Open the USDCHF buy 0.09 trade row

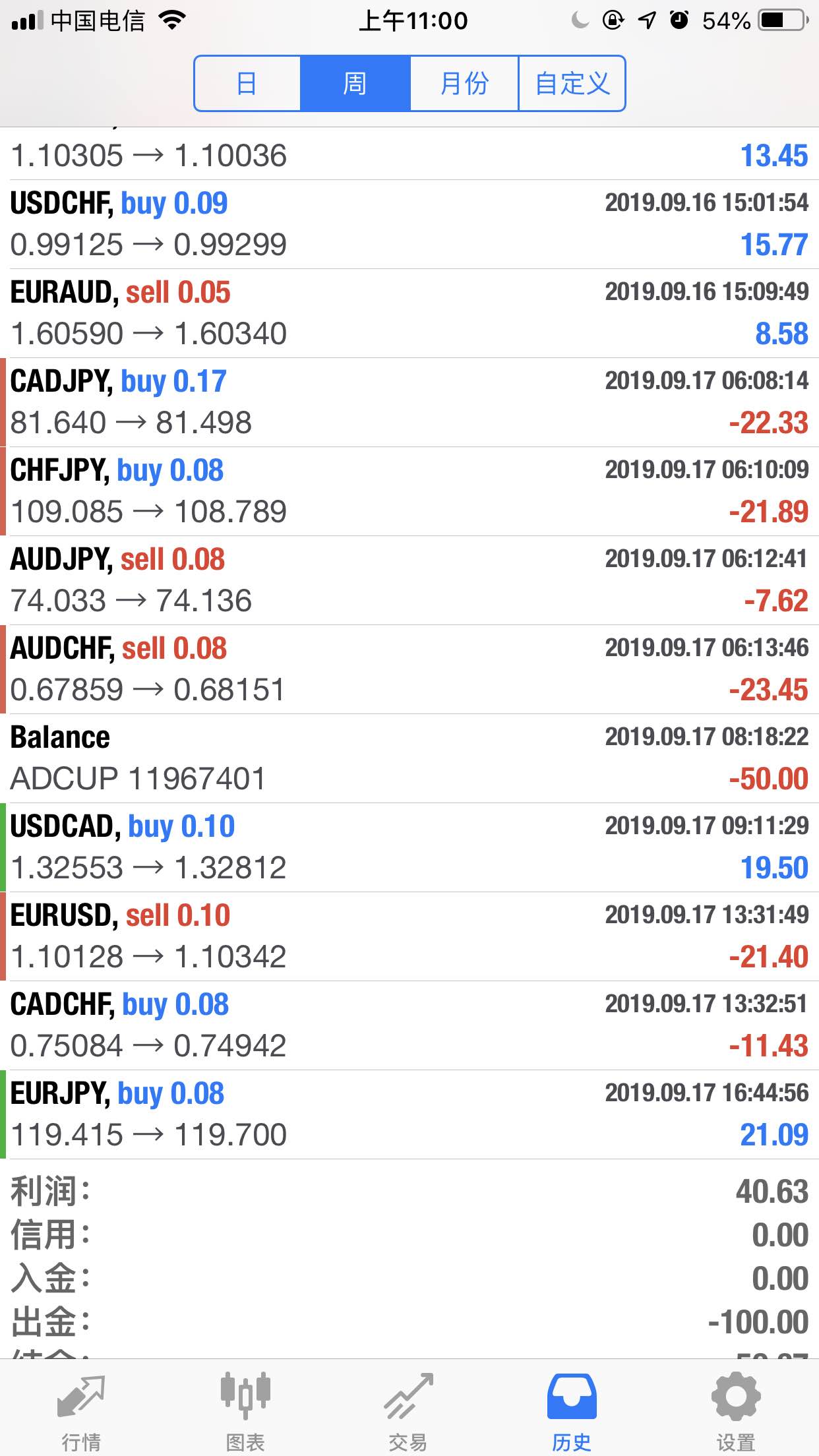pos(409,224)
